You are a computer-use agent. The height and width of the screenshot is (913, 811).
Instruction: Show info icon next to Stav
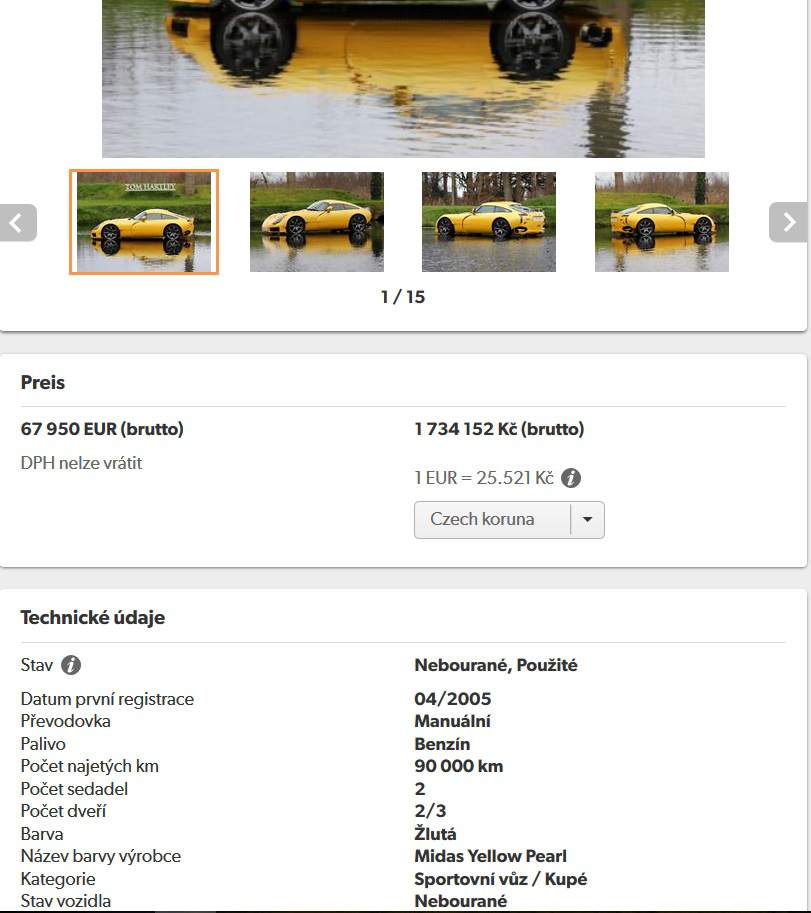[71, 665]
